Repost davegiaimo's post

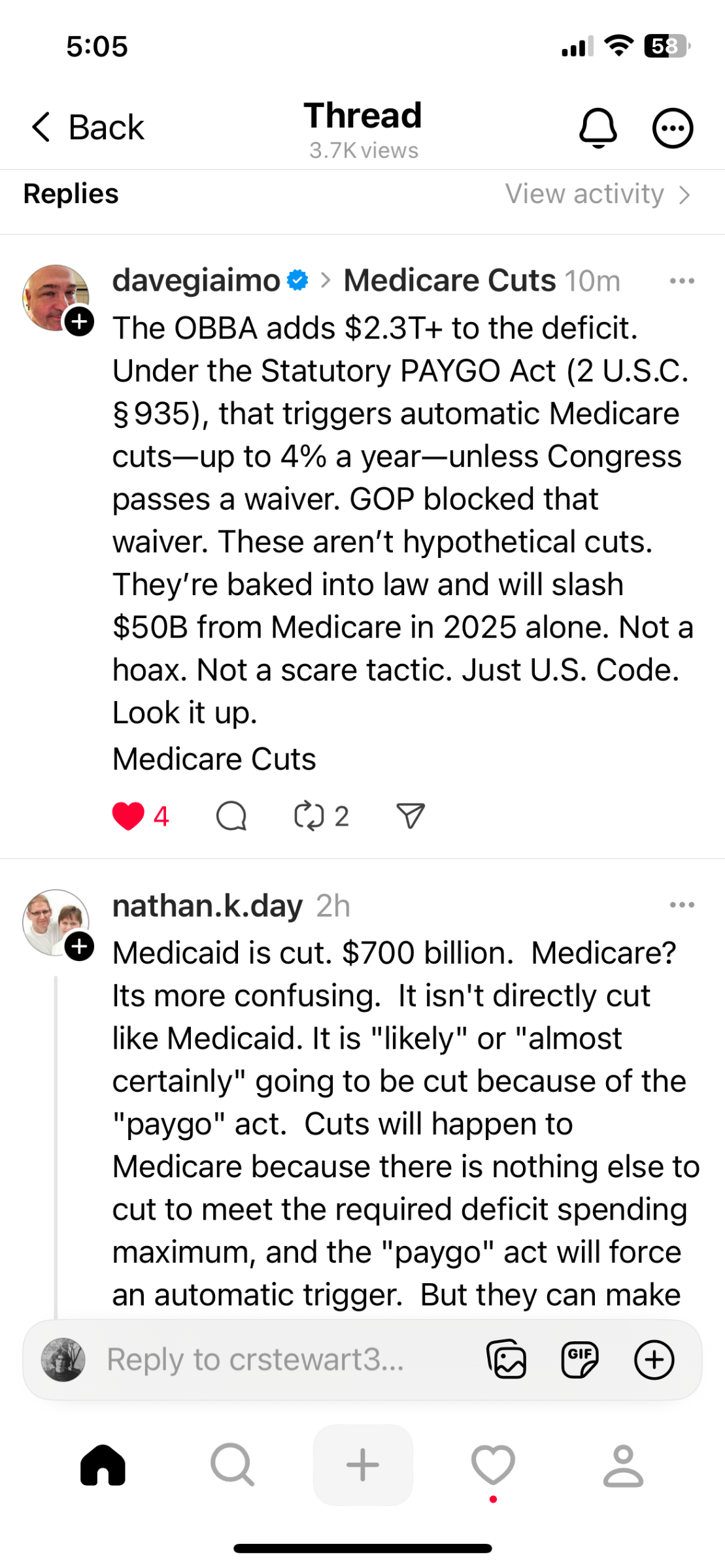click(309, 816)
